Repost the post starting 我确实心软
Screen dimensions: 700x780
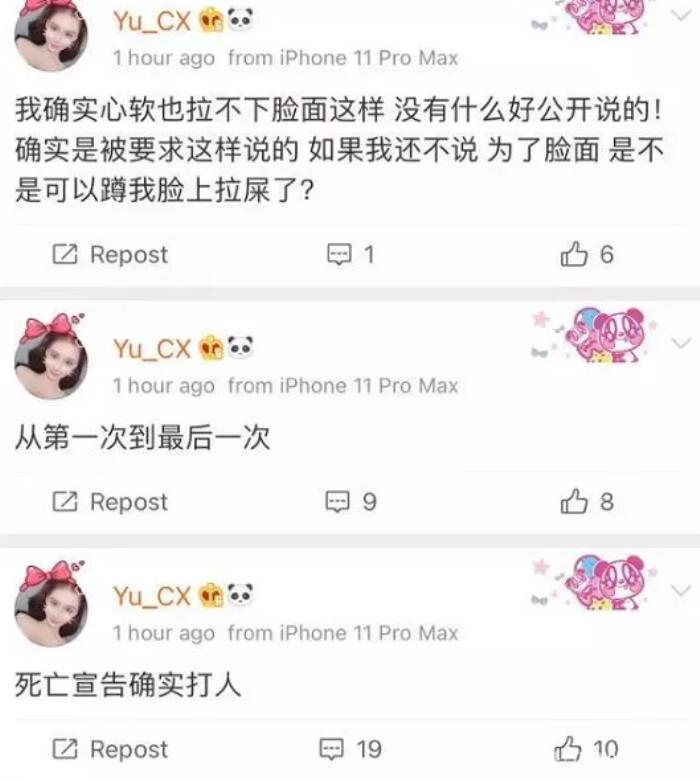[x=110, y=255]
